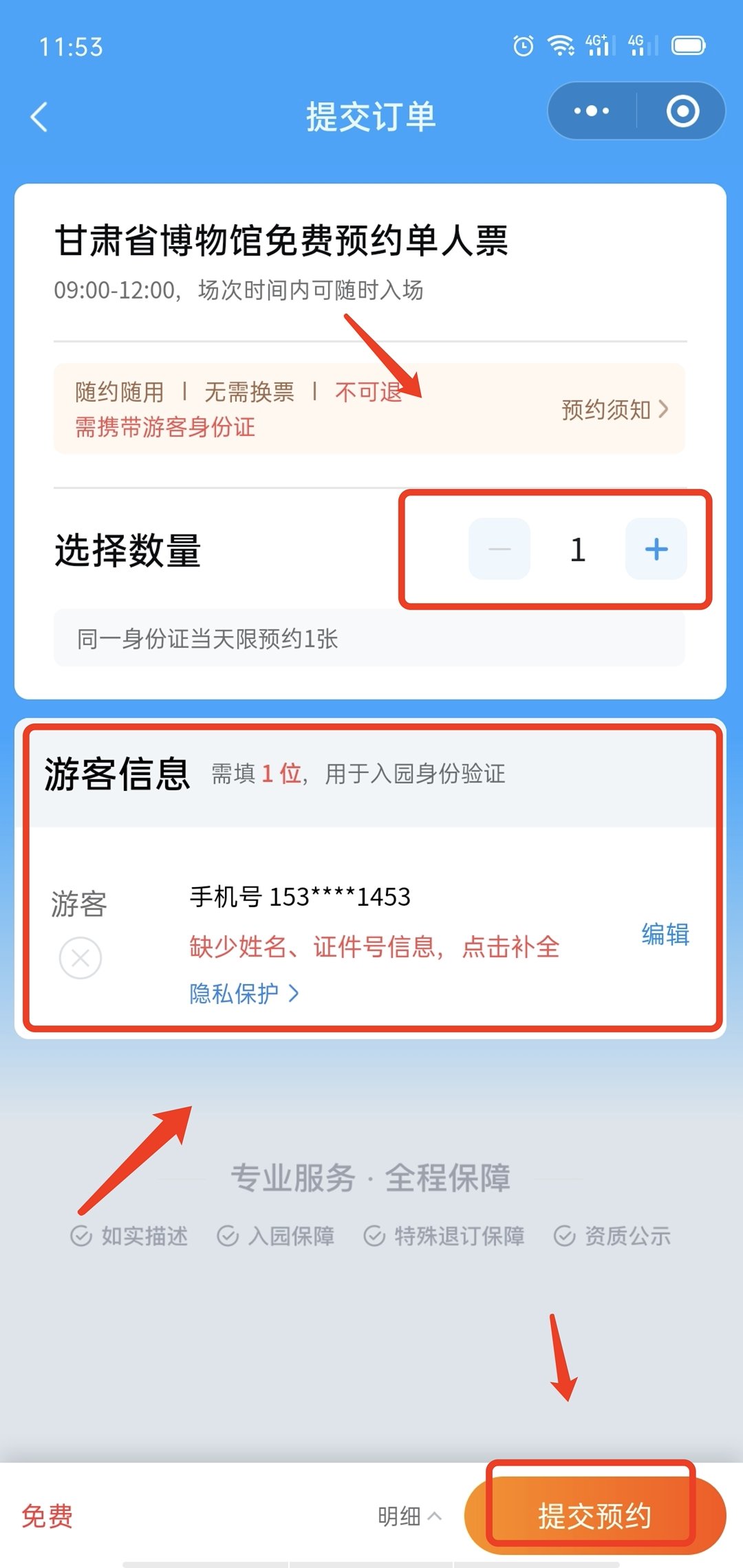
Task: Open 隐私保护 privacy details
Action: click(244, 993)
